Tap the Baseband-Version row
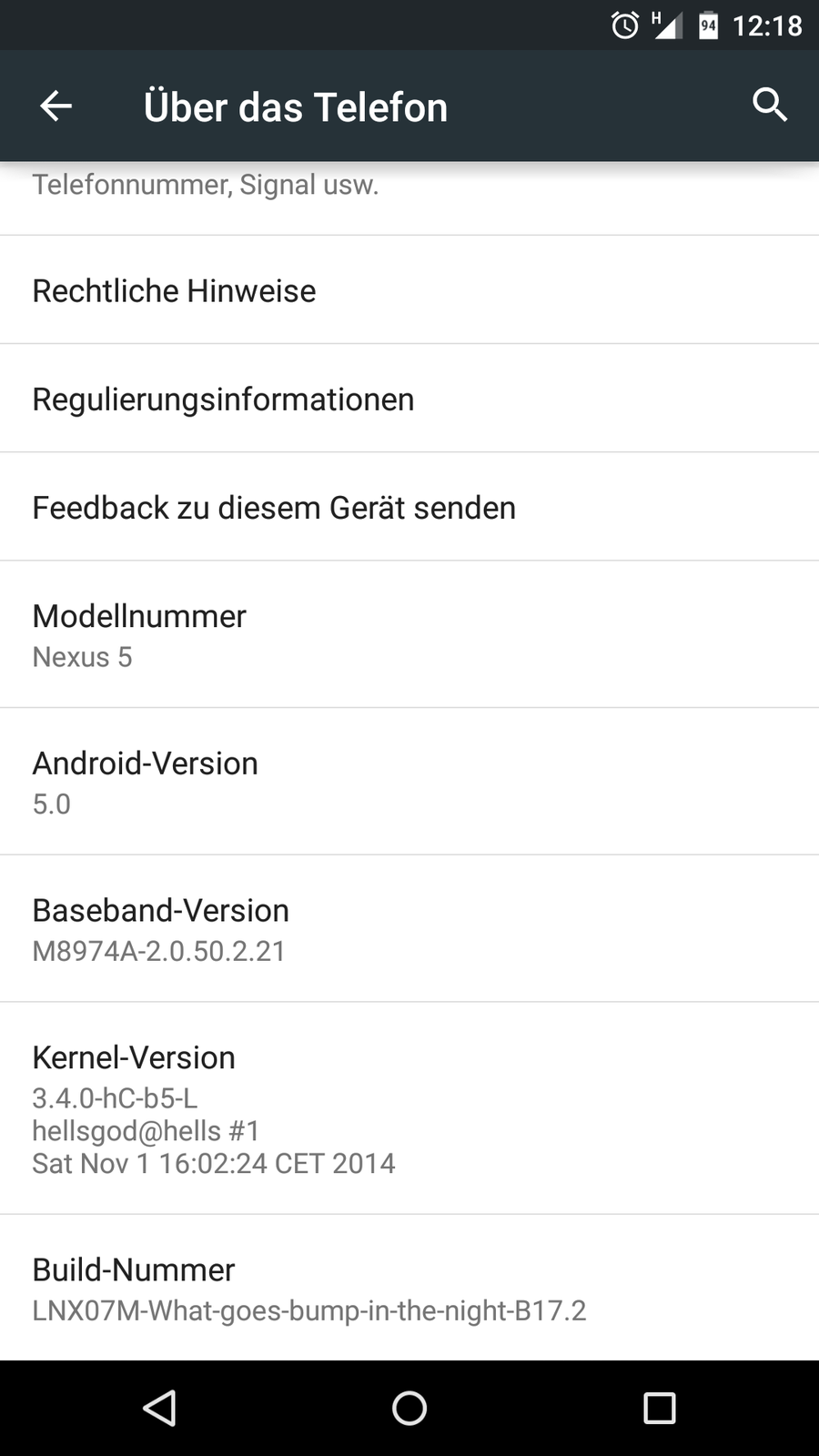This screenshot has width=819, height=1456. click(409, 929)
